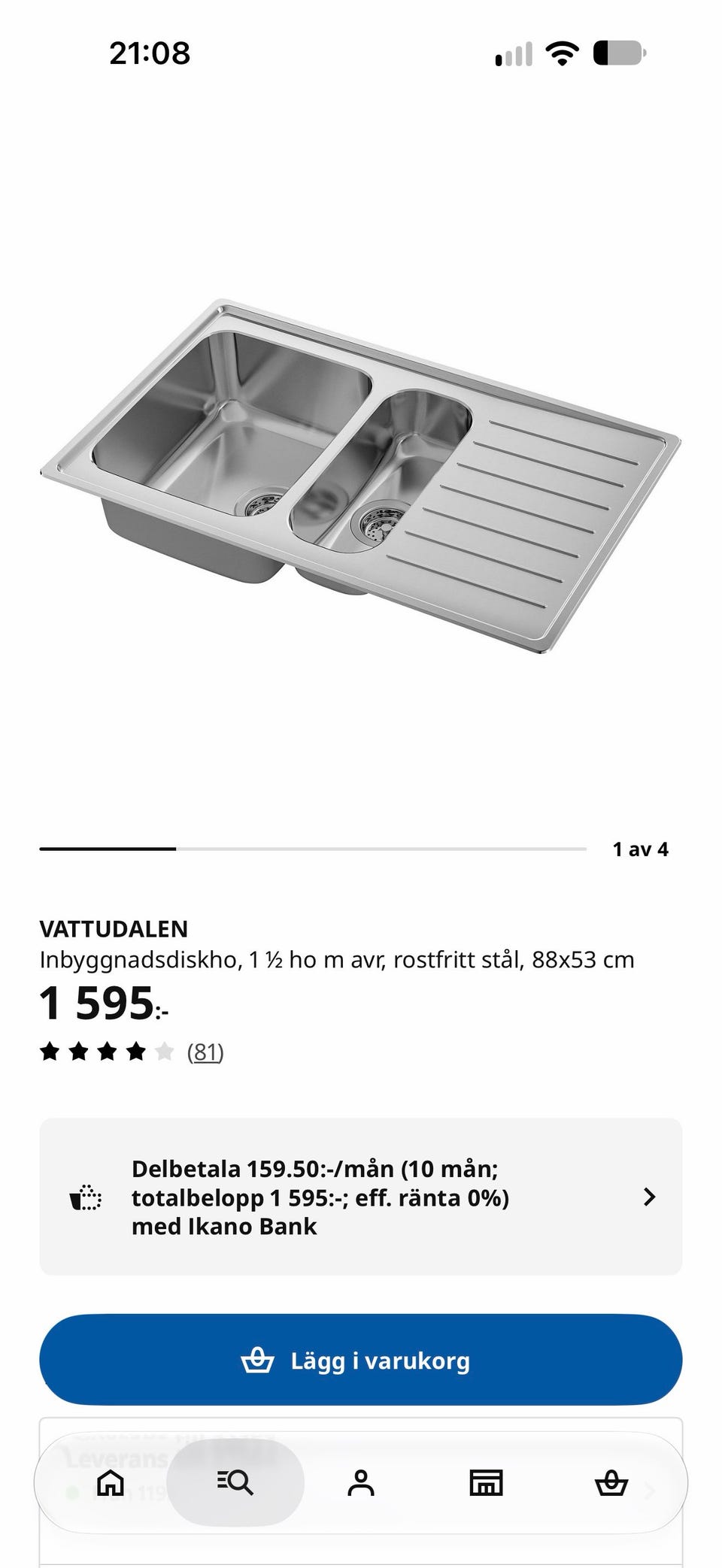Open the shopping basket tab
722x1568 pixels.
611,1483
